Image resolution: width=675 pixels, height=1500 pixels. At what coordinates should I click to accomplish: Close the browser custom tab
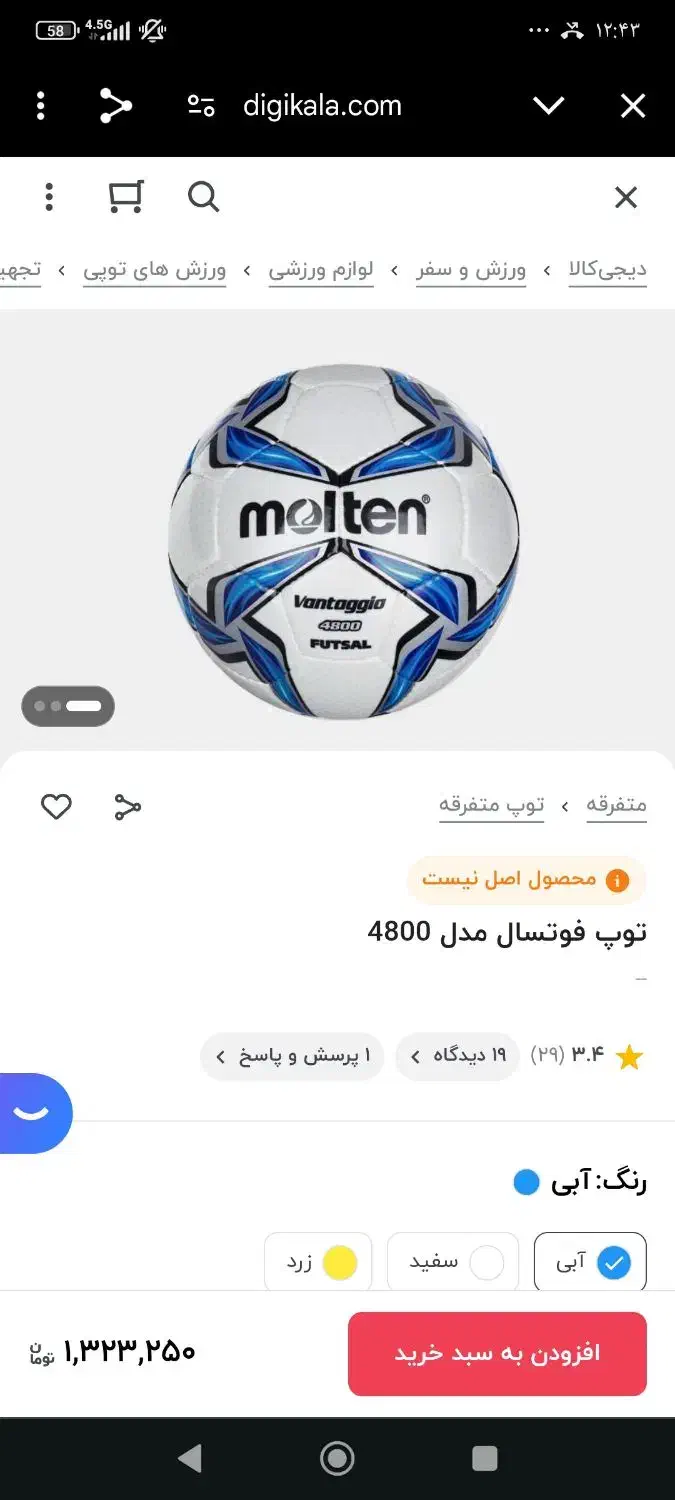(x=632, y=106)
